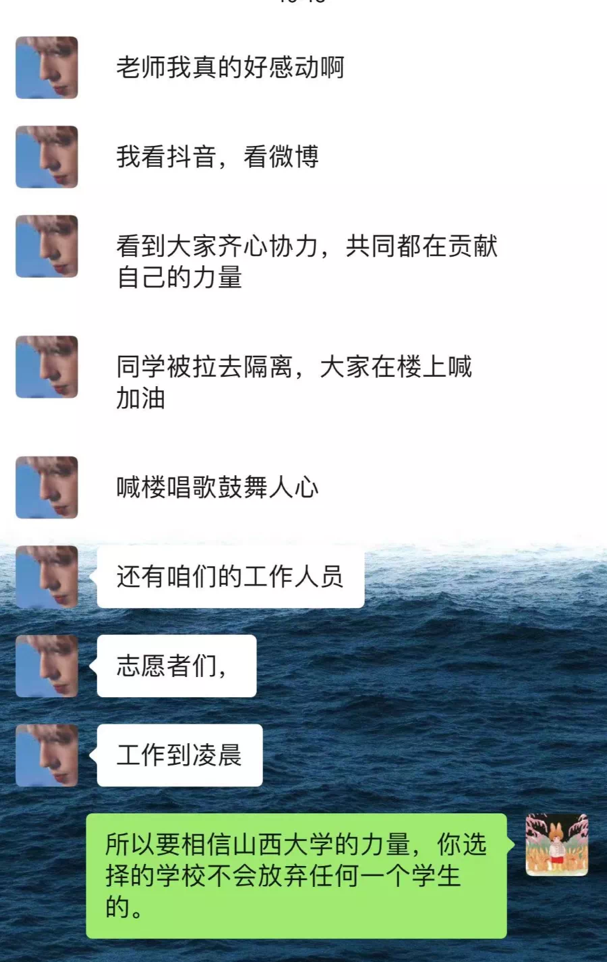Tap the avatar next to 我看抖音，看微博

(x=46, y=157)
